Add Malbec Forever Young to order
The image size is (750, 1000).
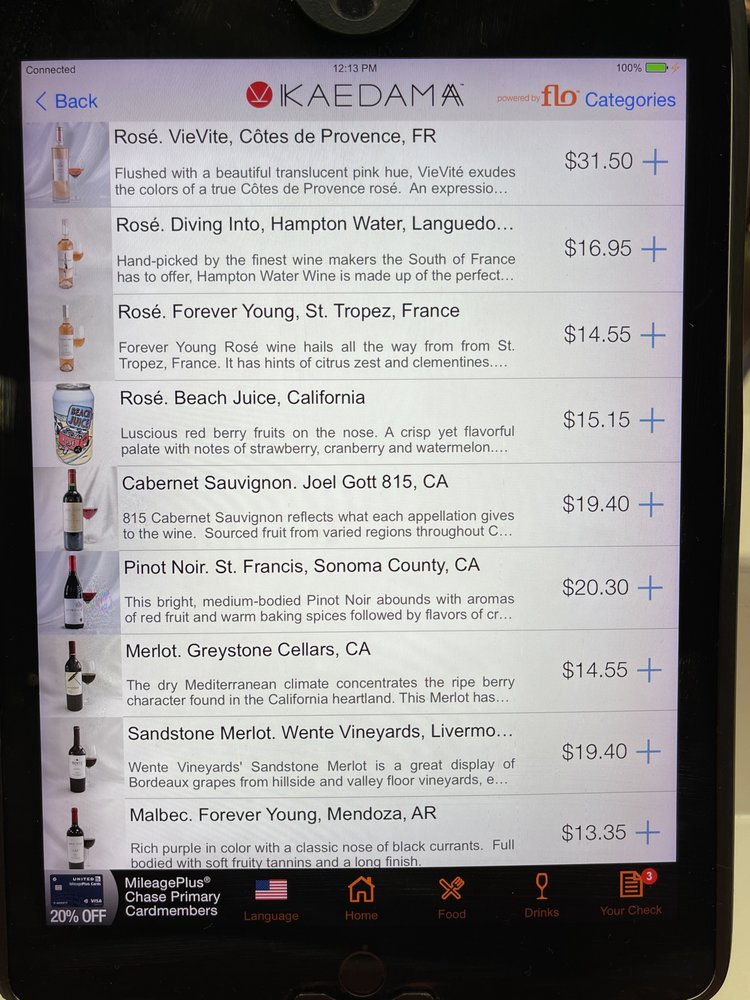pos(648,832)
